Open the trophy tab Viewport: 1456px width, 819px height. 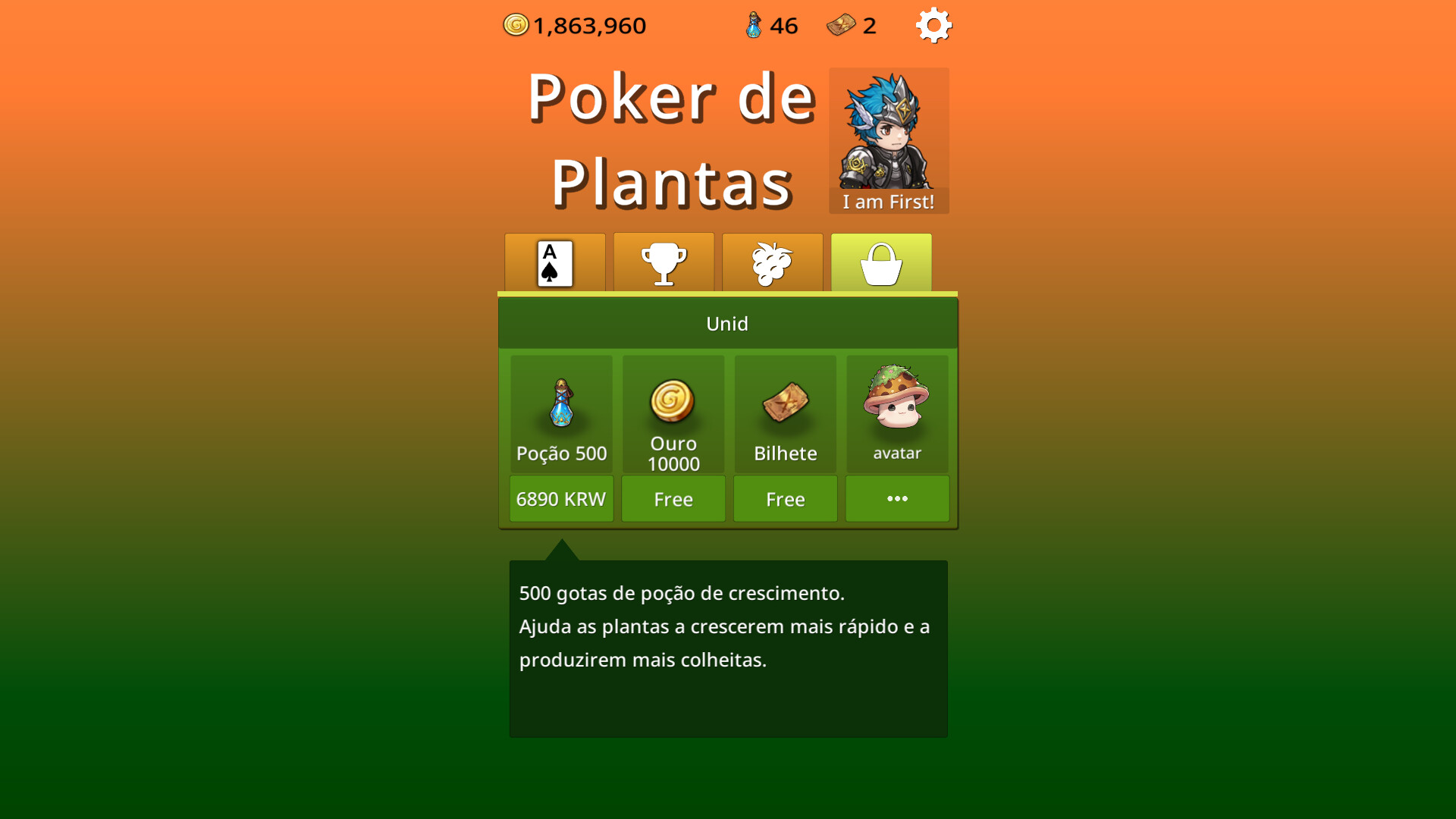[664, 263]
